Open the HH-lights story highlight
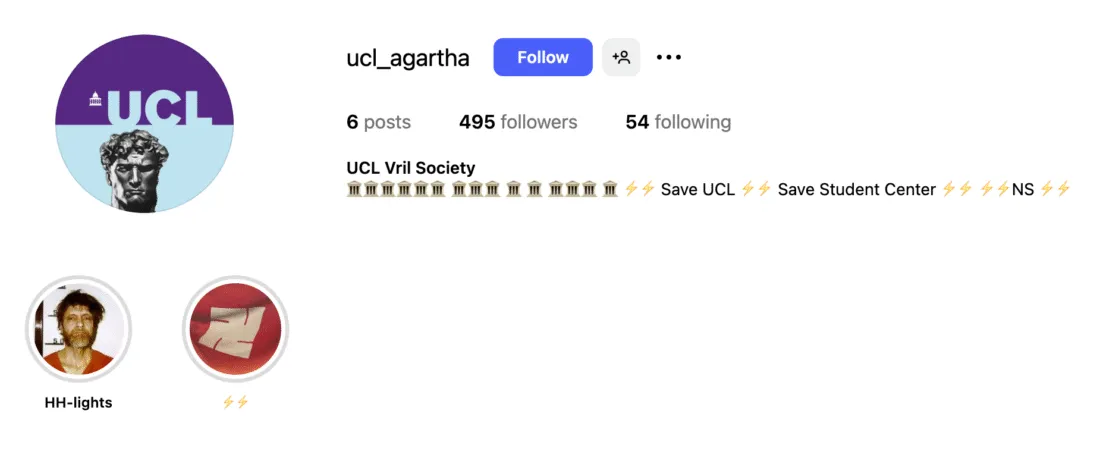1100x451 pixels. 79,330
